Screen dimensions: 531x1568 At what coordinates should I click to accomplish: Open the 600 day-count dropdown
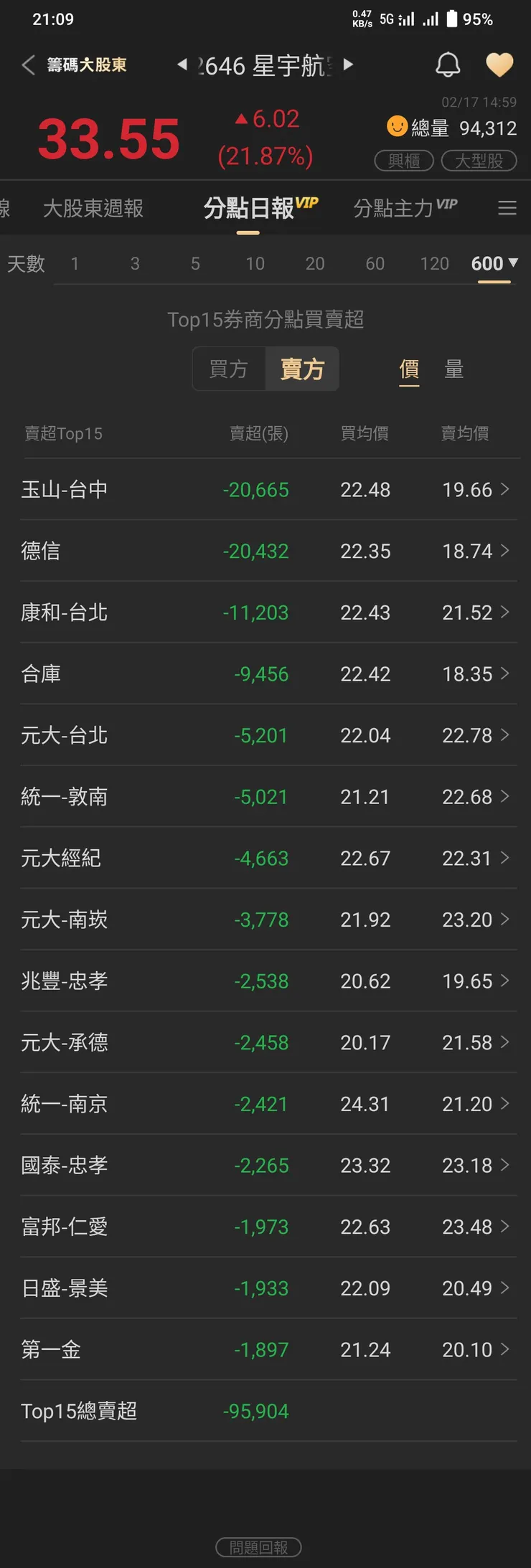495,263
